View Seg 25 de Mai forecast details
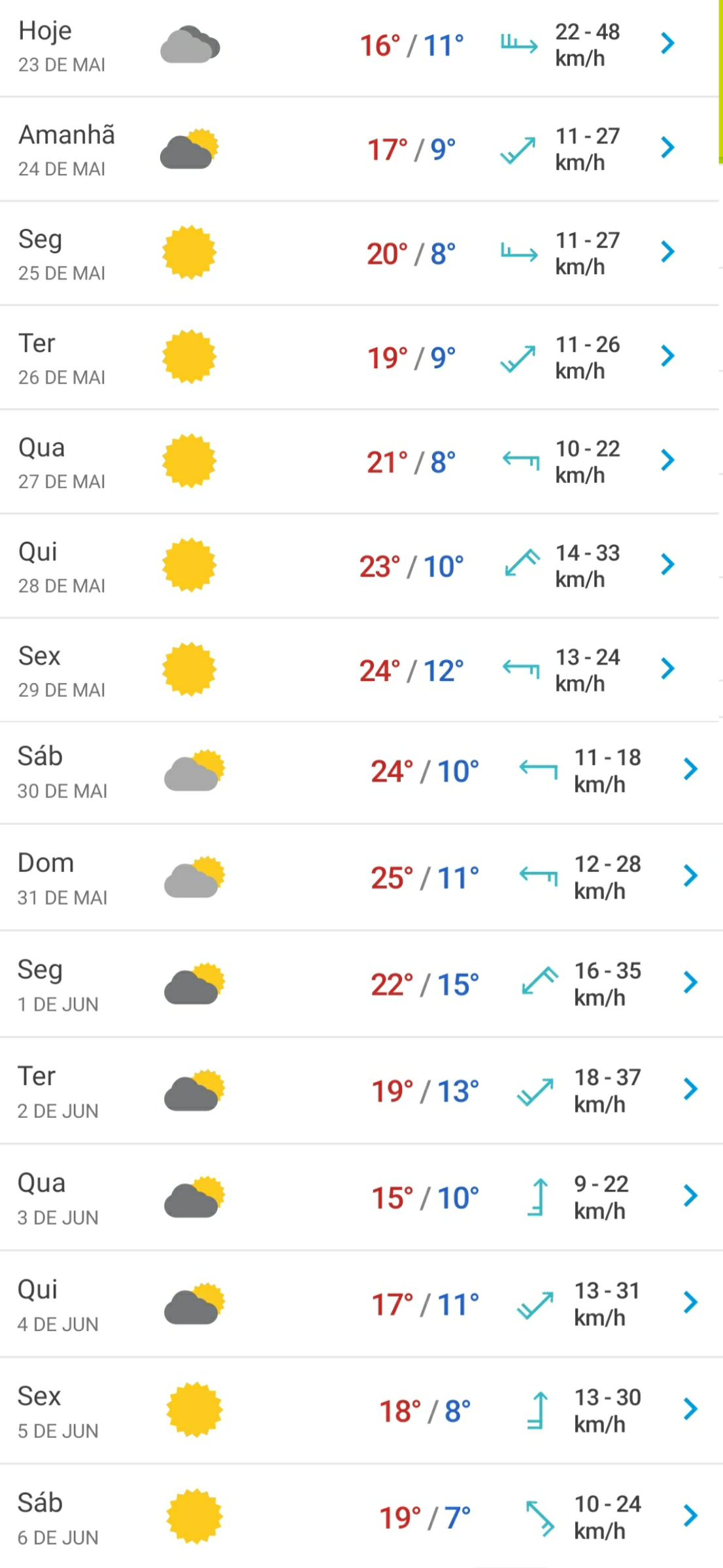Image resolution: width=723 pixels, height=1568 pixels. (x=360, y=253)
